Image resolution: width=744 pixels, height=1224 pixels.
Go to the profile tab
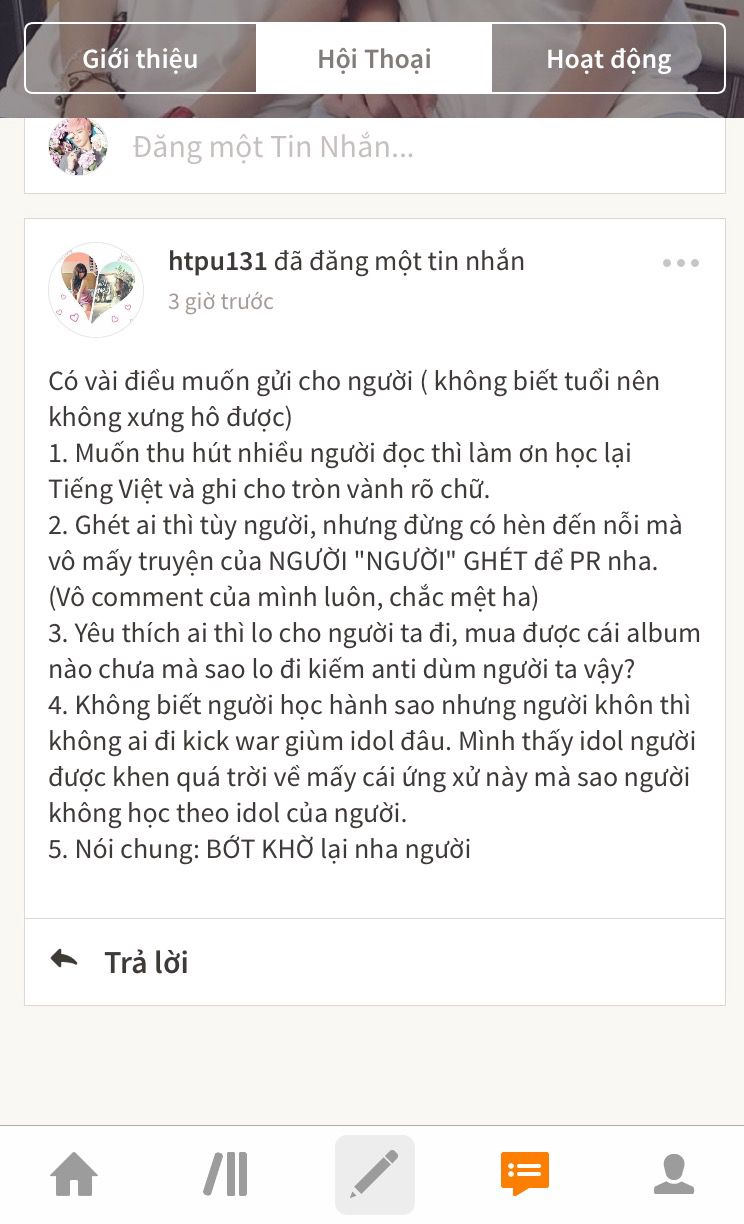pos(674,1174)
